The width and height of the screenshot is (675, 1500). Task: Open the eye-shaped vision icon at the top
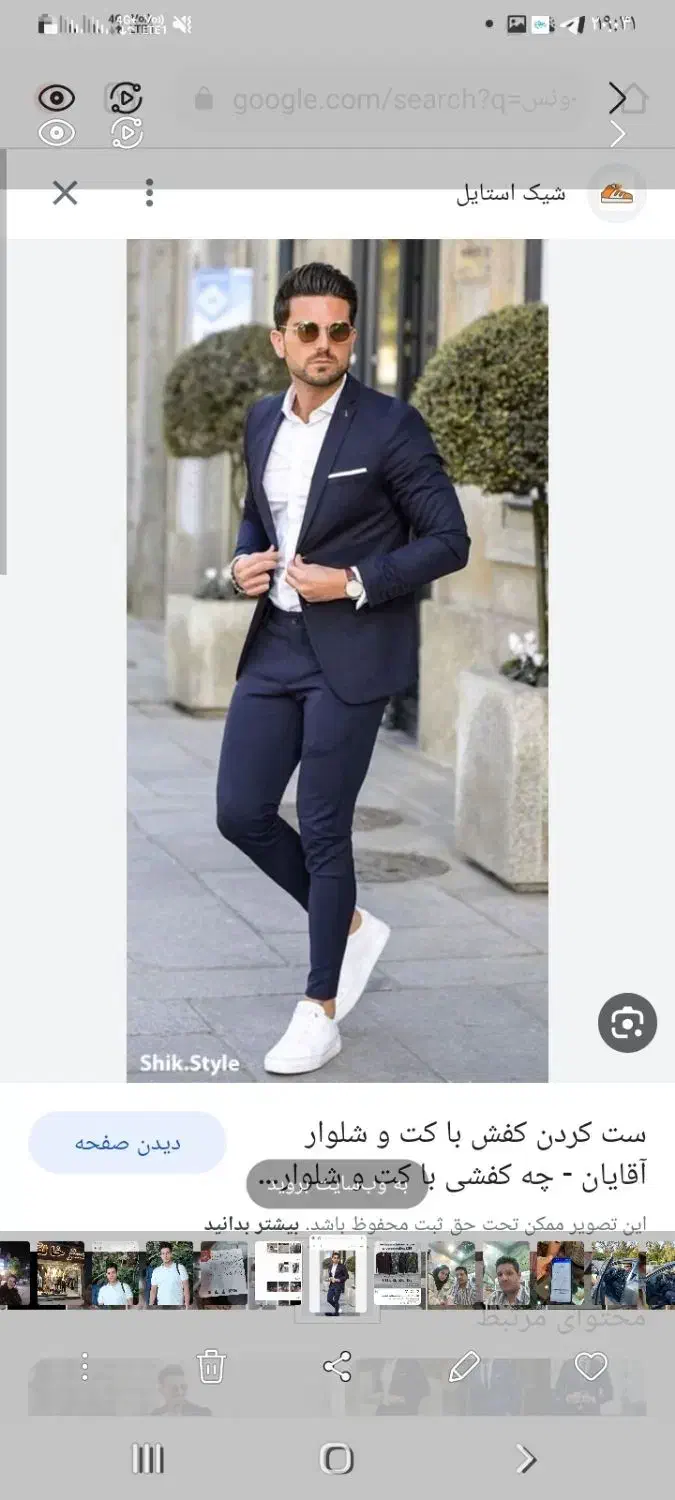tap(56, 98)
